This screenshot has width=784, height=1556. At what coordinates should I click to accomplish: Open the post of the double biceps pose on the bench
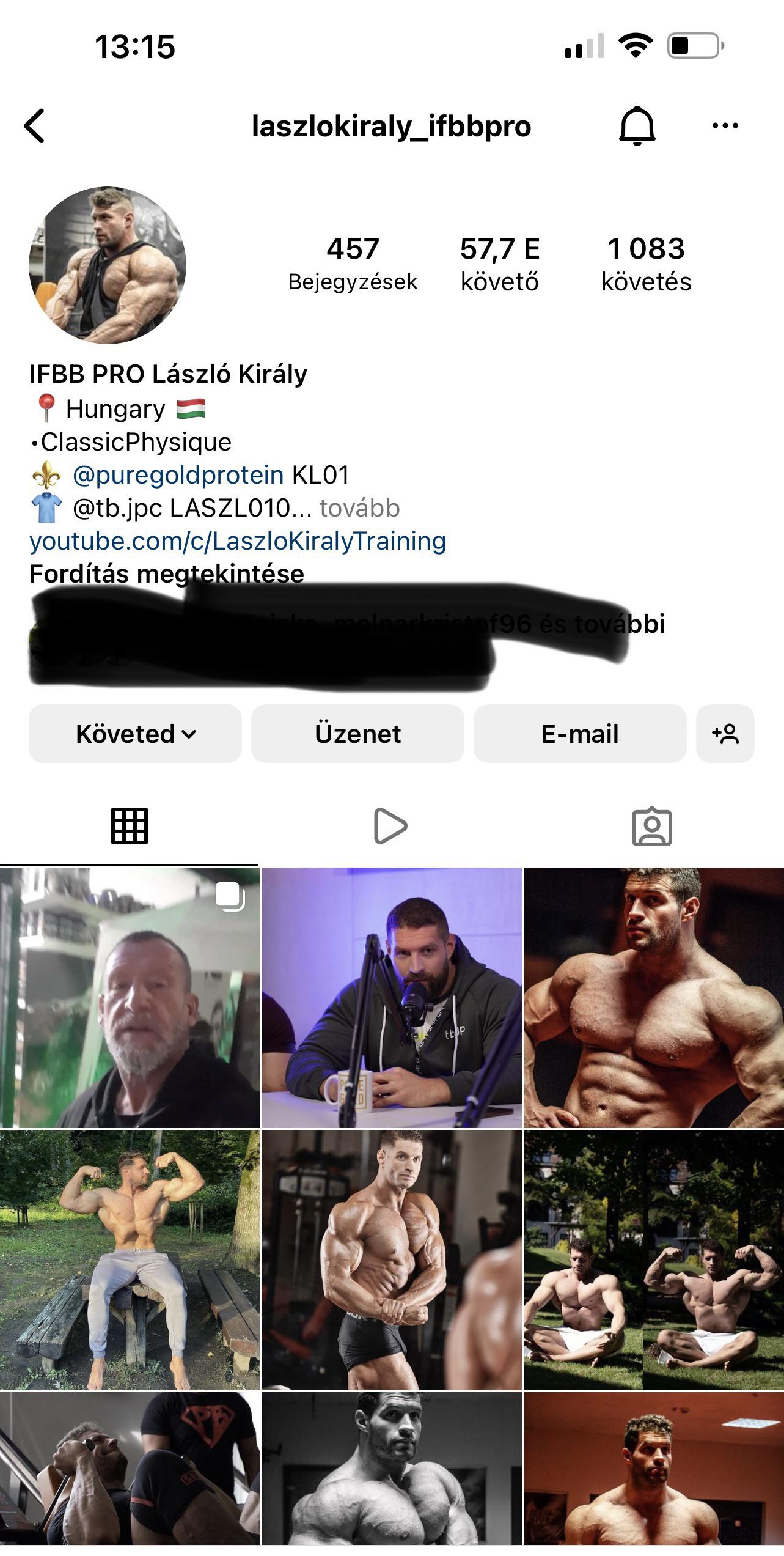pyautogui.click(x=130, y=1259)
